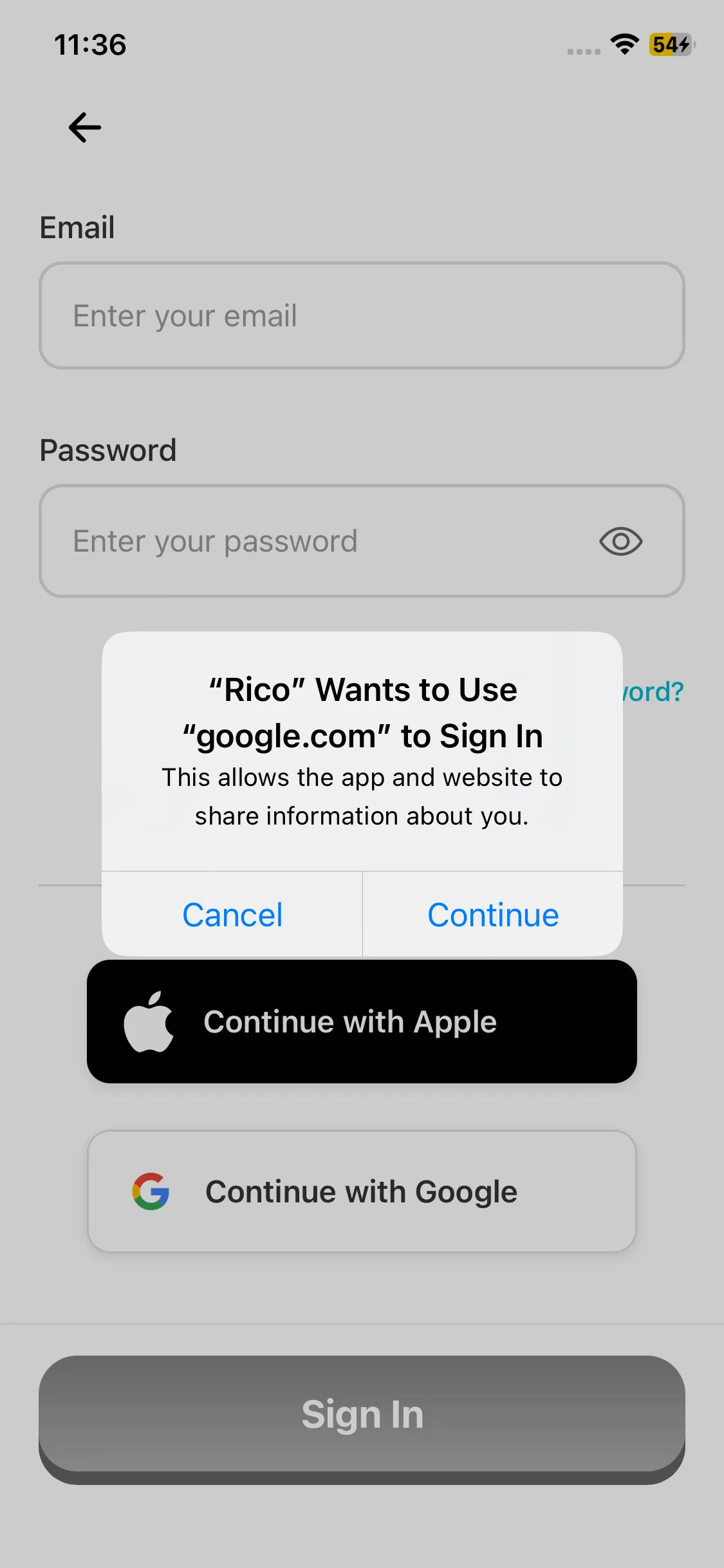Screen dimensions: 724x1568
Task: Choose Continue with Apple
Action: 362,1022
